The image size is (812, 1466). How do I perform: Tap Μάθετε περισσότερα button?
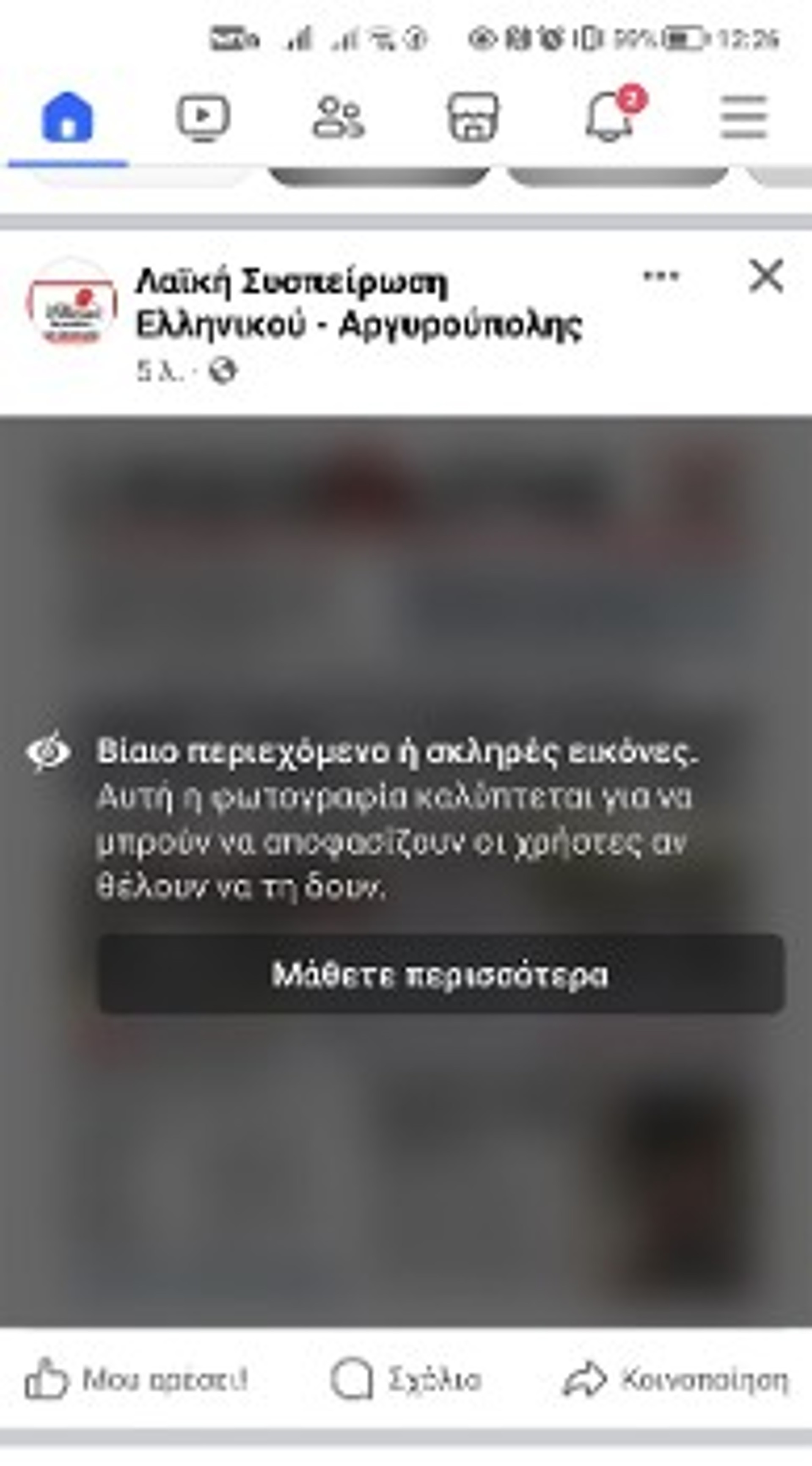click(442, 974)
